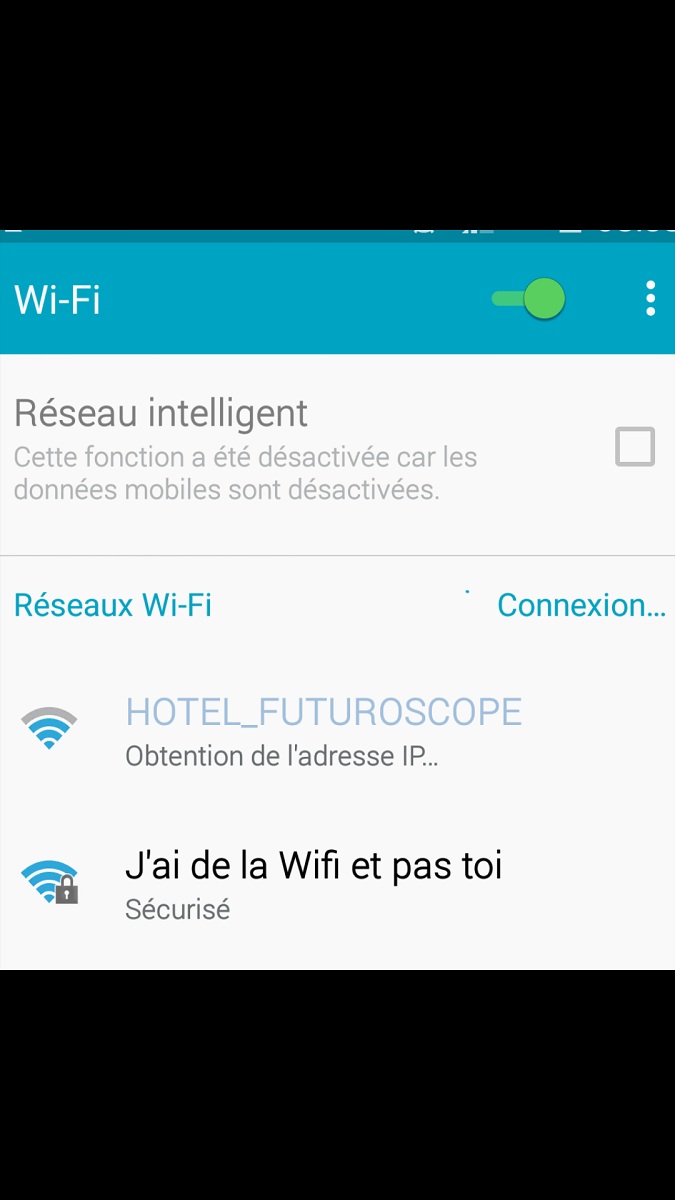Select the J'ai de la Wifi et pas toi network

[x=312, y=882]
